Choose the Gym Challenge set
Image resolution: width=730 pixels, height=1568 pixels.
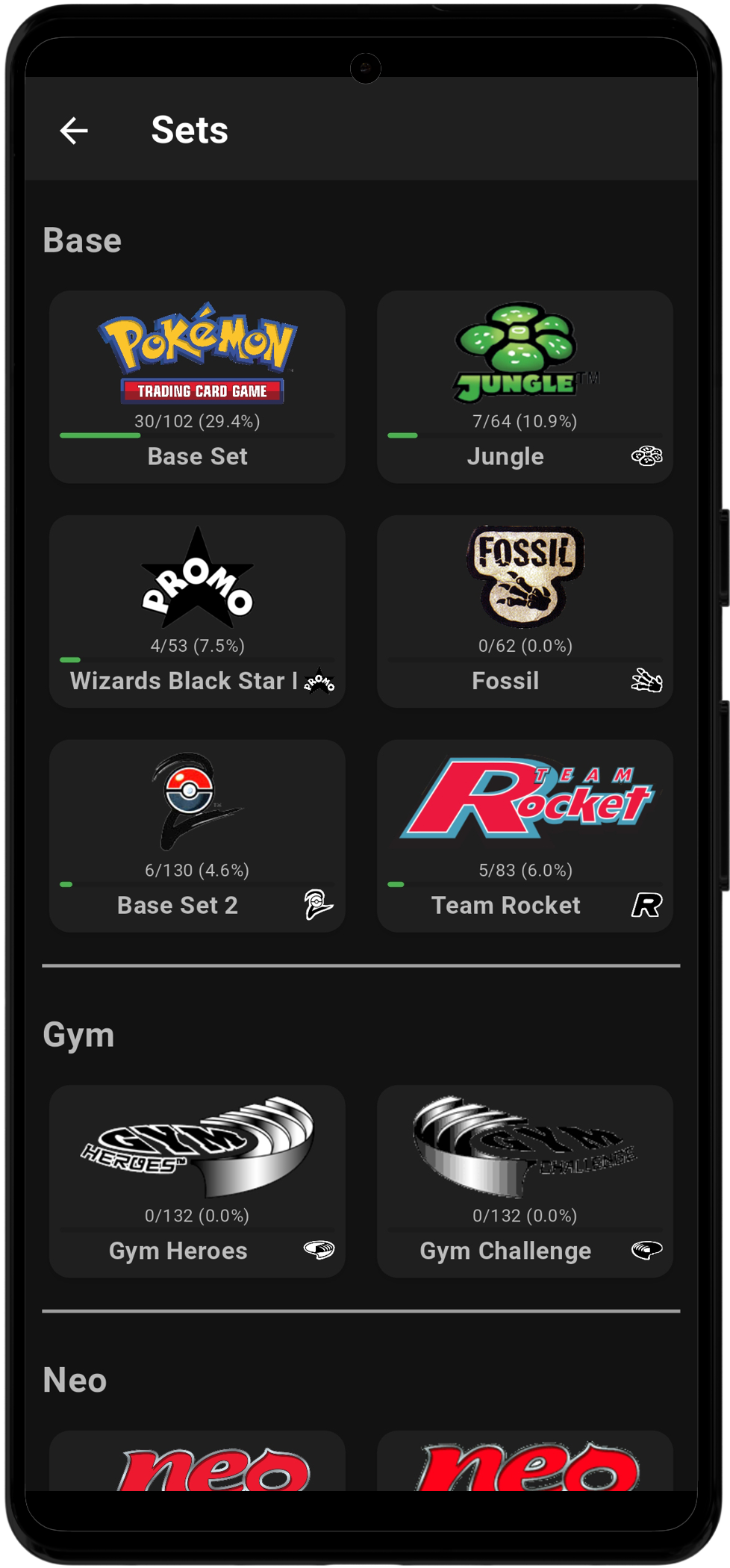point(525,1180)
